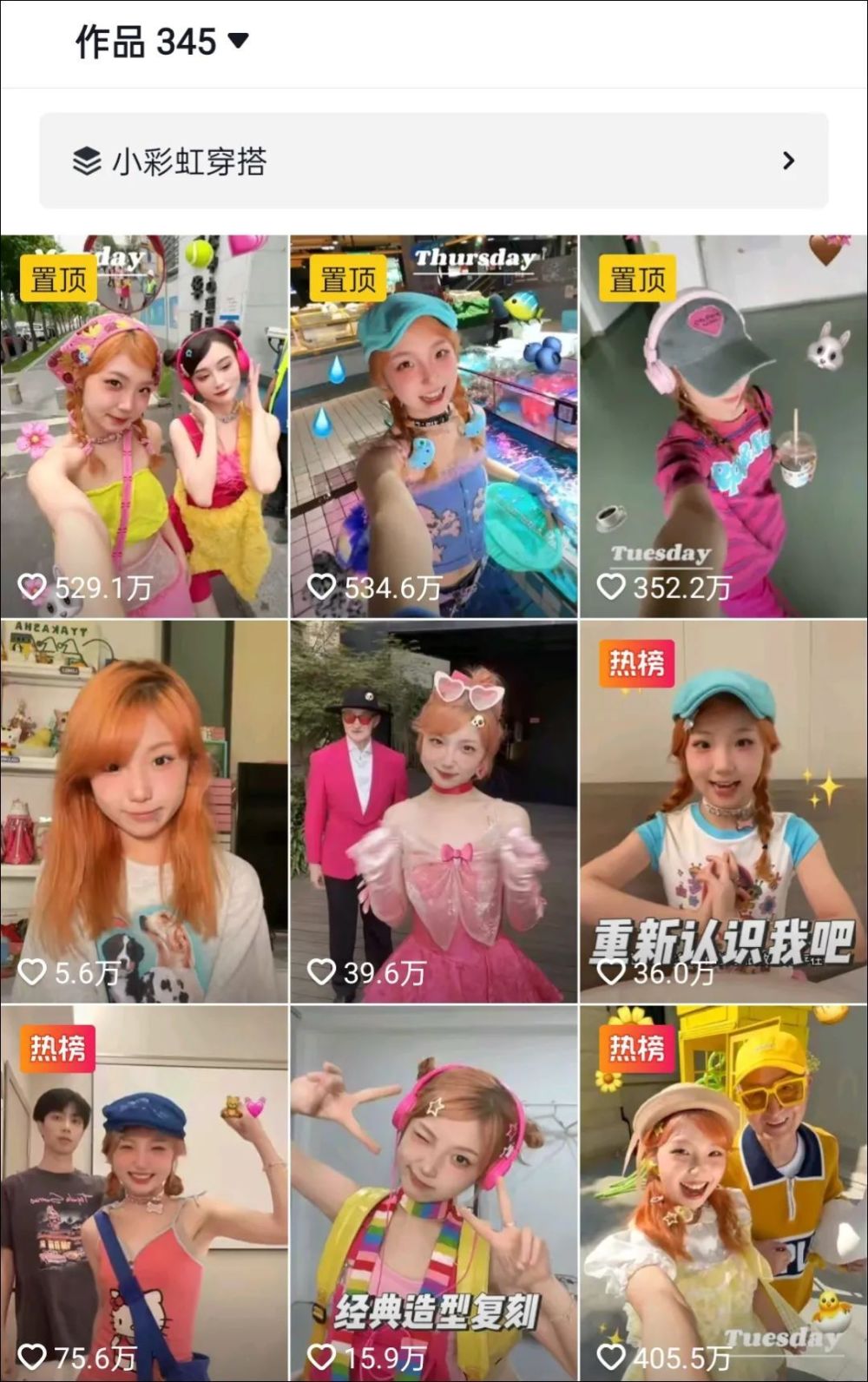Open the trending video with 405.5万 likes
The image size is (868, 1382).
coord(723,1194)
